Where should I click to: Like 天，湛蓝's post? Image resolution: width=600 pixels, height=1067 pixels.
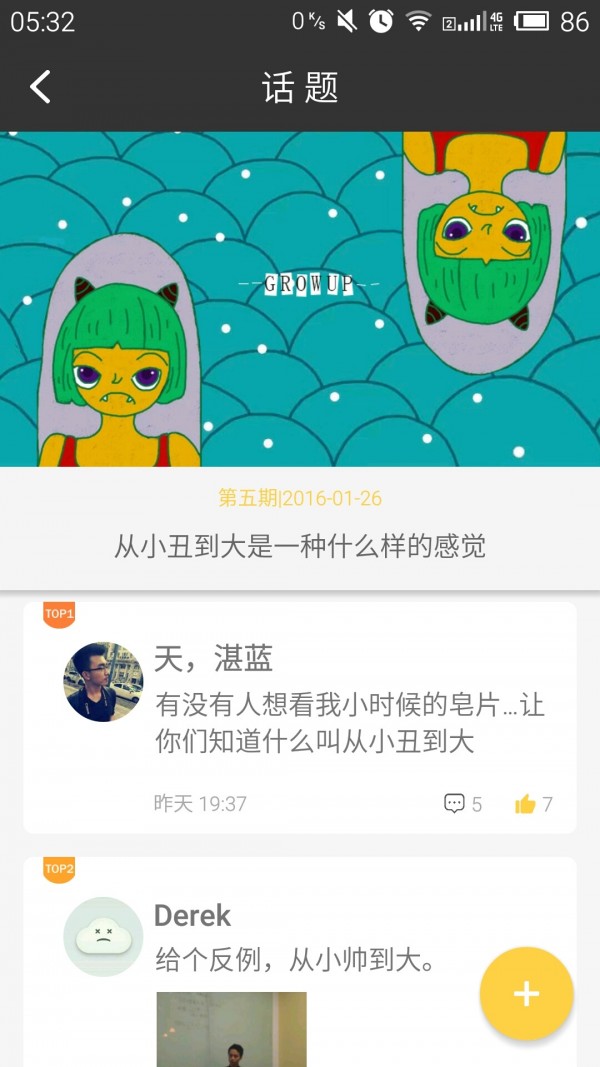click(533, 803)
